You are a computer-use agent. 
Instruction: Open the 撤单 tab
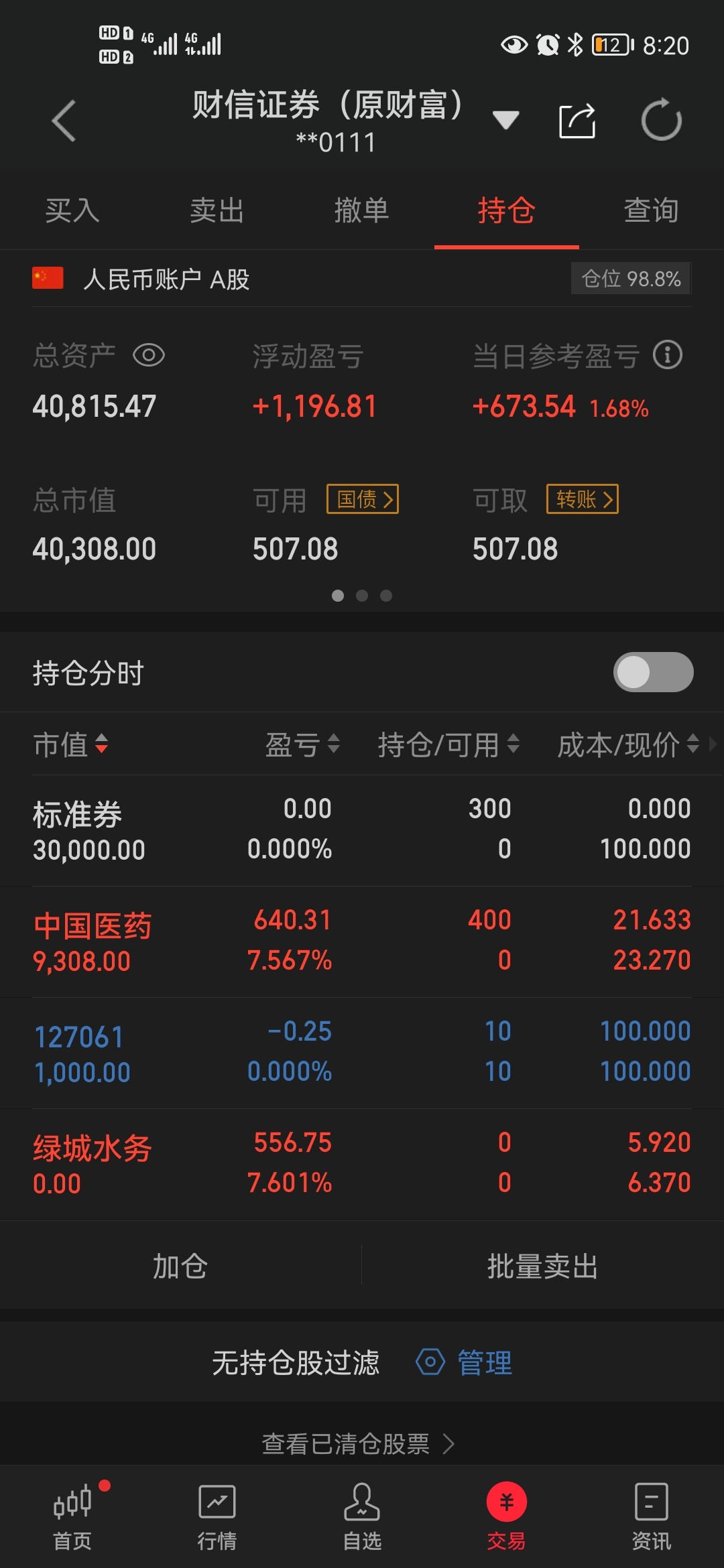click(x=362, y=210)
